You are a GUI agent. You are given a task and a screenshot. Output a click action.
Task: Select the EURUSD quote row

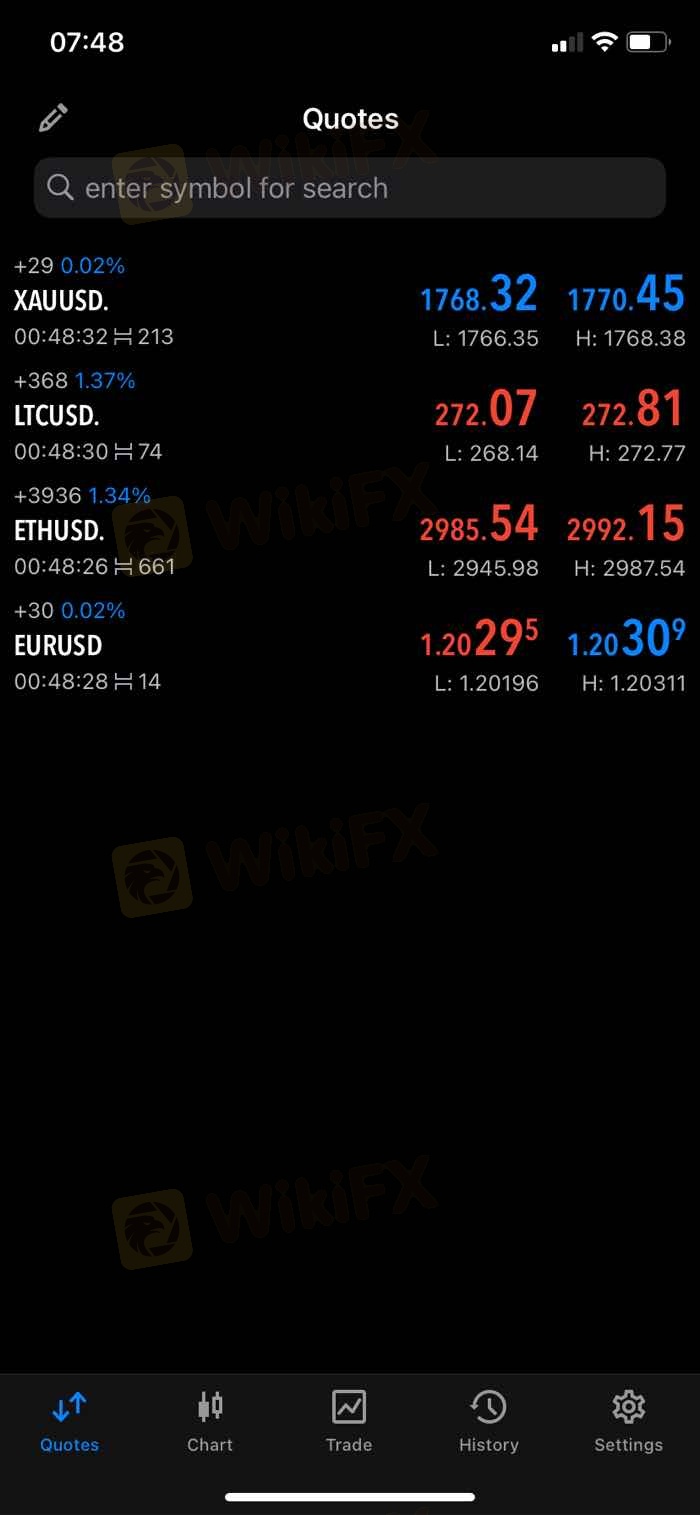350,646
